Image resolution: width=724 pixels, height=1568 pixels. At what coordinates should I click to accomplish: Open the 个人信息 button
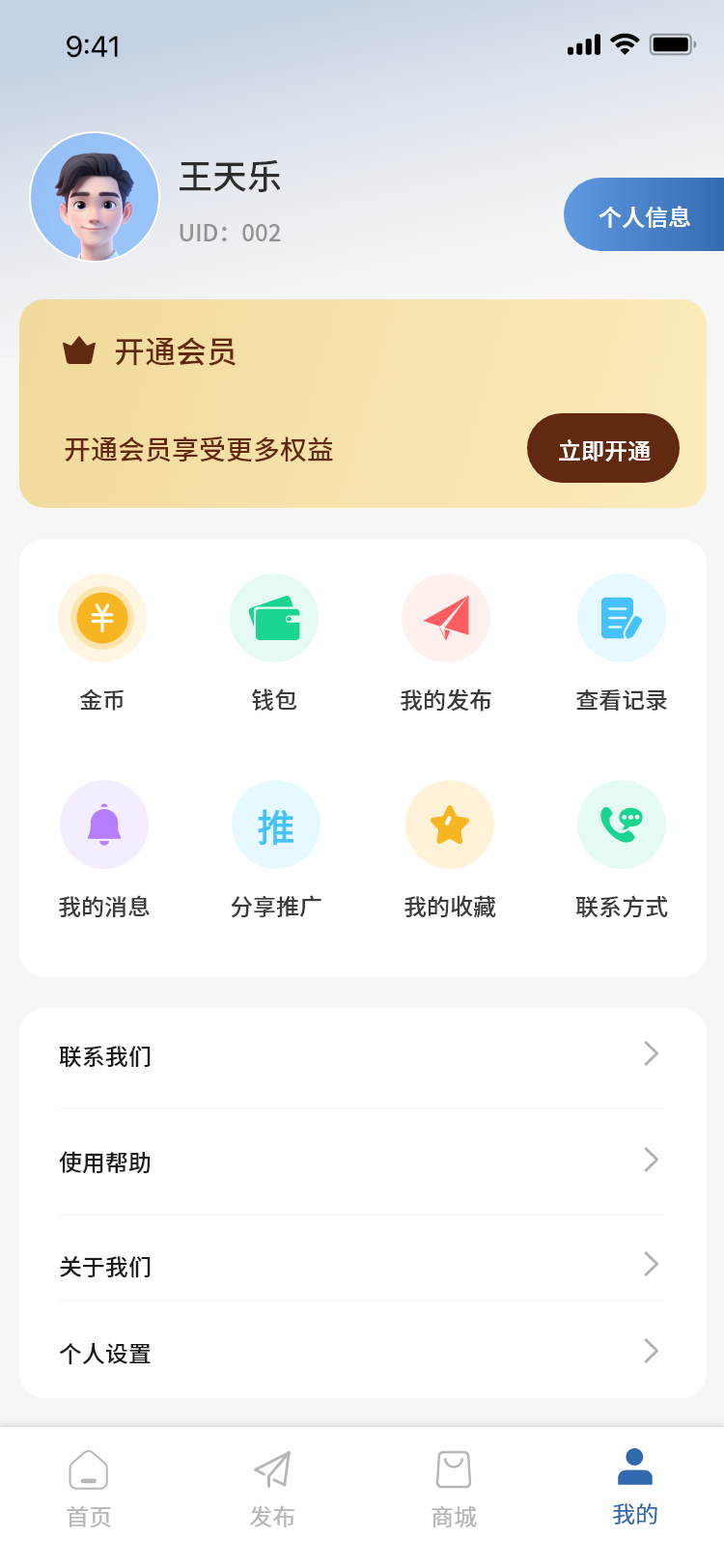click(644, 215)
